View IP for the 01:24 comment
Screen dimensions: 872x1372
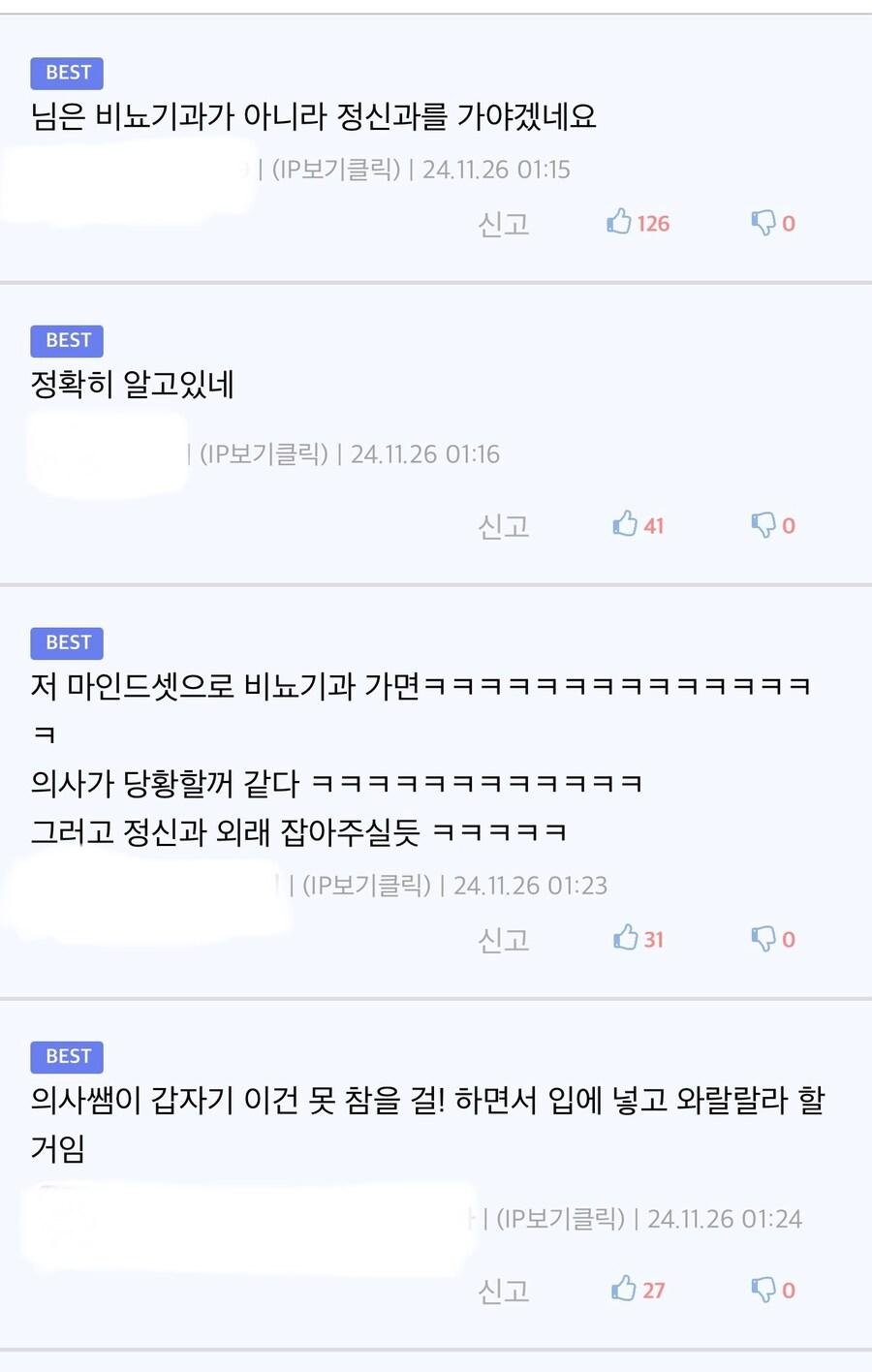(561, 1219)
